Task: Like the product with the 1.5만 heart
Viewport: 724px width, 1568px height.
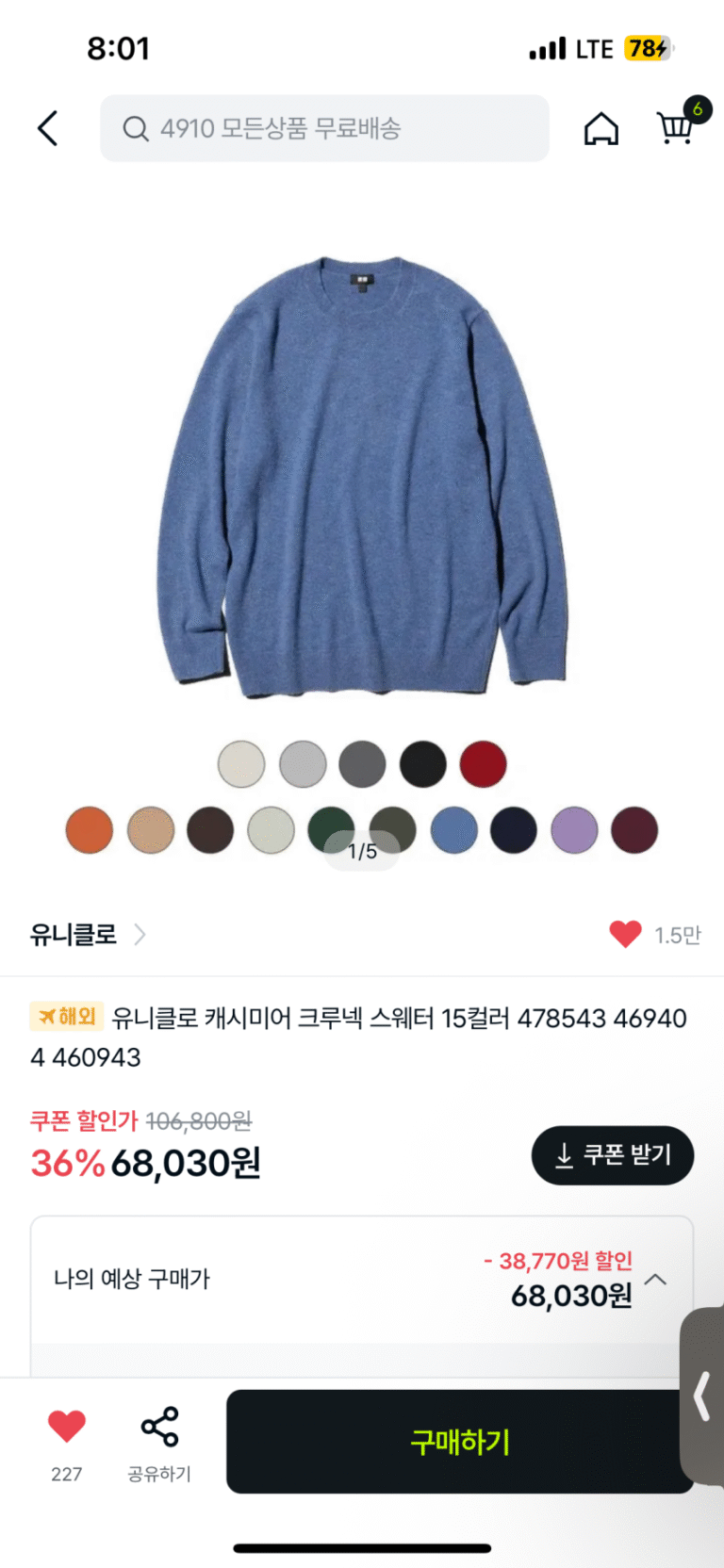Action: click(625, 934)
